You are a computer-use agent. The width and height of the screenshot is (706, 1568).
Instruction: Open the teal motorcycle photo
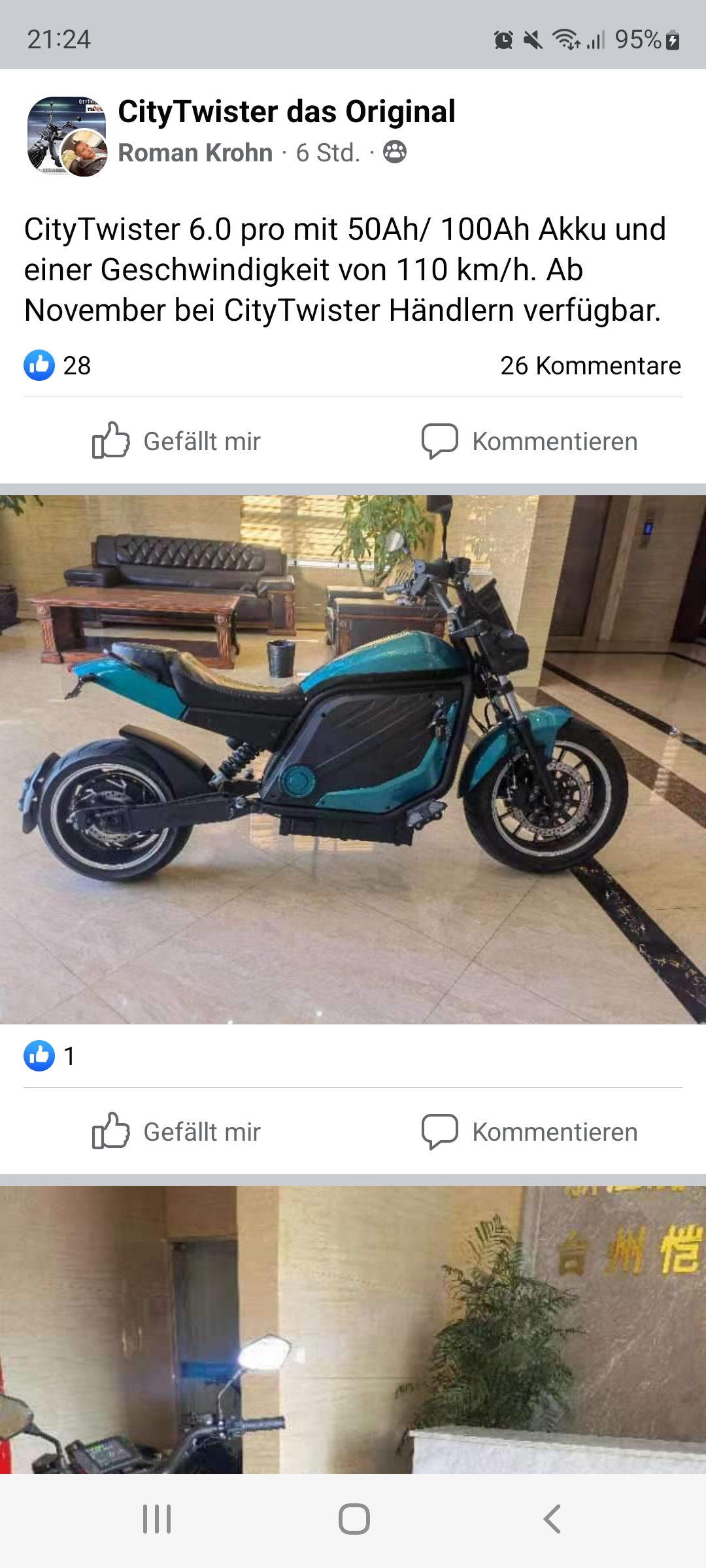click(353, 759)
